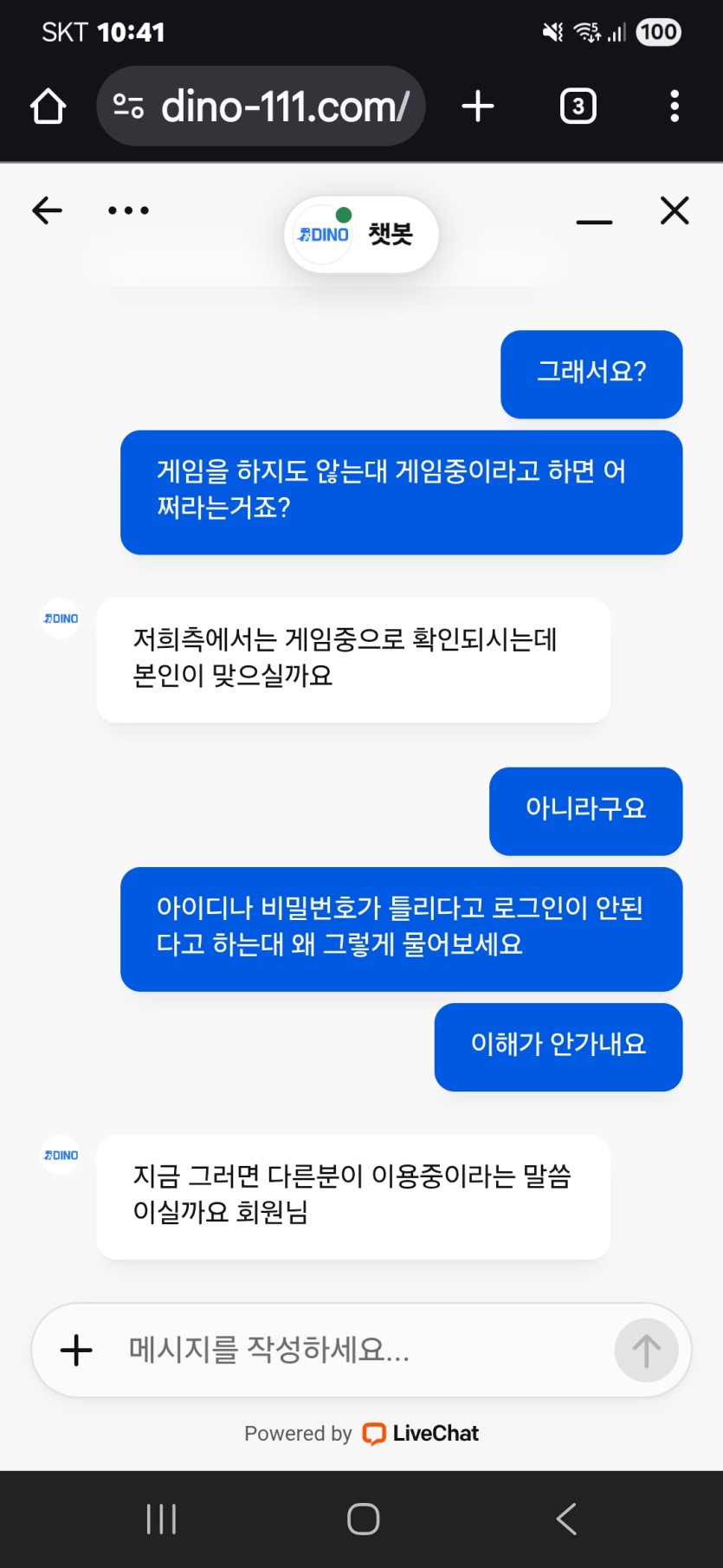Screen dimensions: 723x1568
Task: Open the three-dot chat options menu
Action: click(x=128, y=211)
